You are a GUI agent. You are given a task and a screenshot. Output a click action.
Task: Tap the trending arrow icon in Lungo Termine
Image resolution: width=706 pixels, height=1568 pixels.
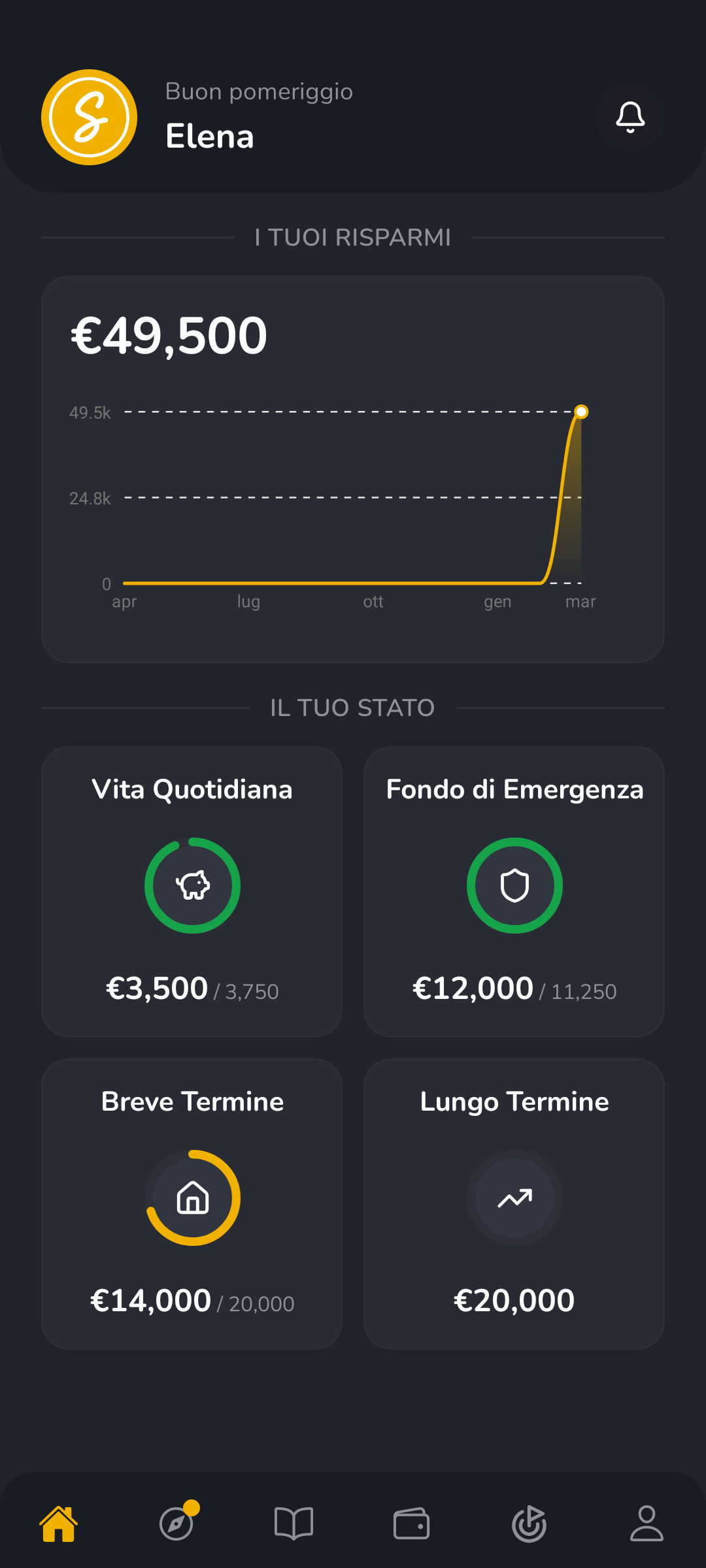pyautogui.click(x=514, y=1197)
